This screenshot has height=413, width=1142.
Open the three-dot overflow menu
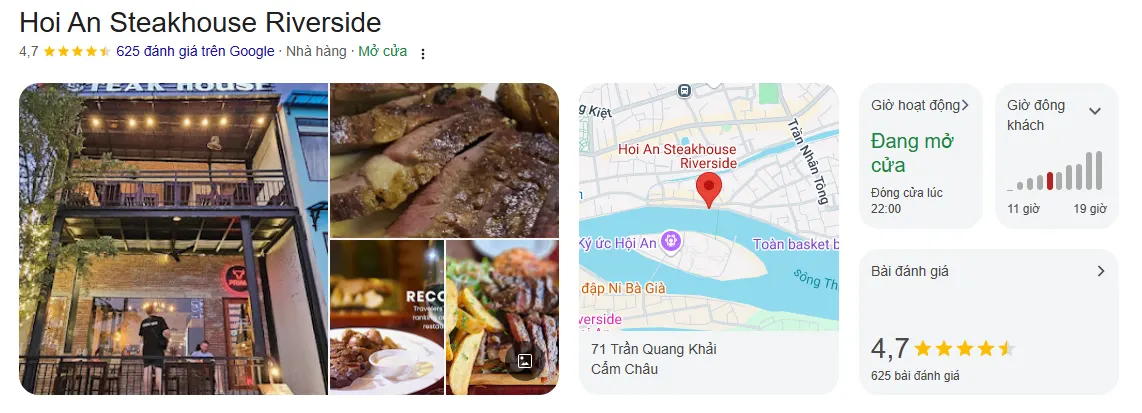coord(422,53)
